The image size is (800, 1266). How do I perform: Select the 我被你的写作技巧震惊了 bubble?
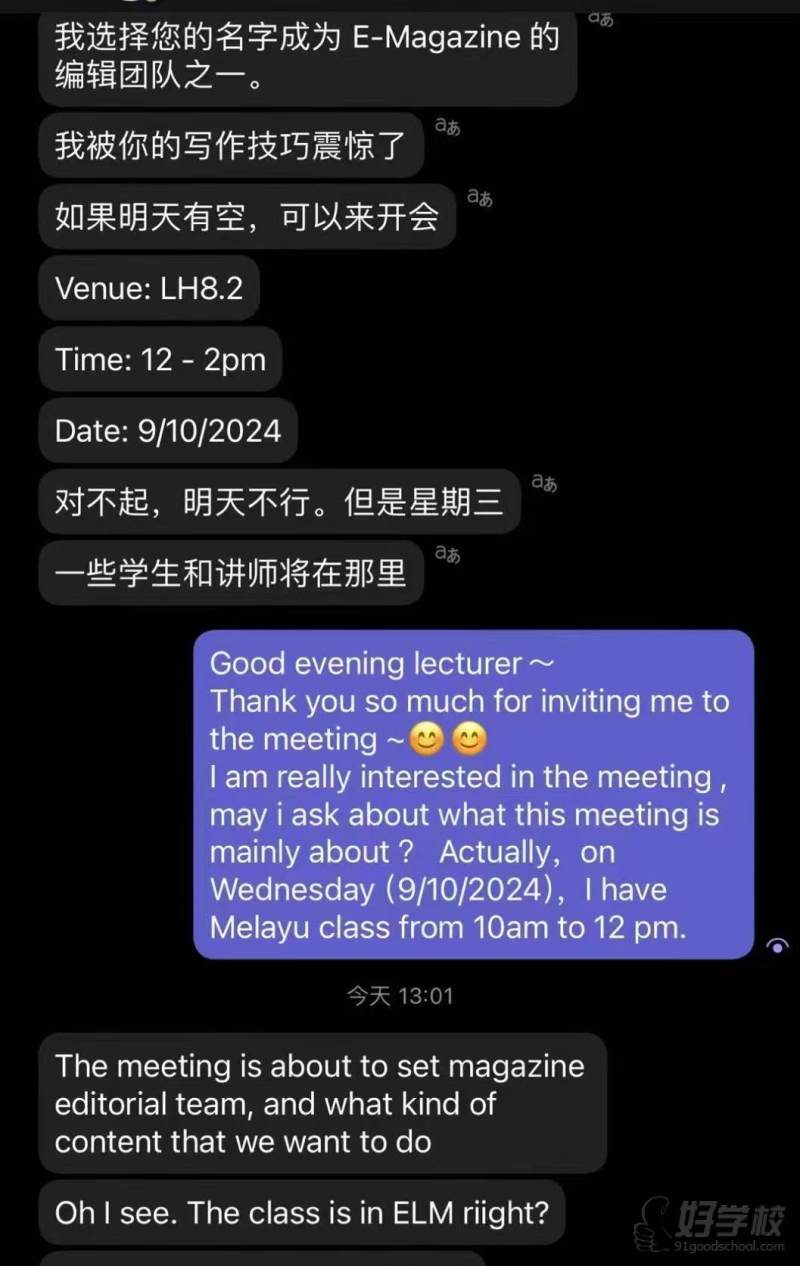[x=231, y=145]
